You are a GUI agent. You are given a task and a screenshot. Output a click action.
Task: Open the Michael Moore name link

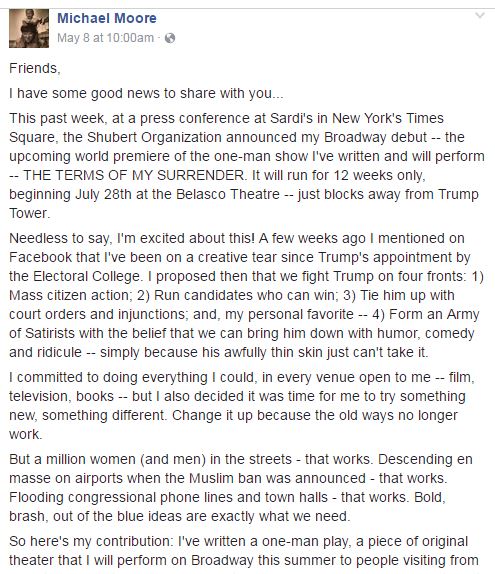(x=107, y=18)
